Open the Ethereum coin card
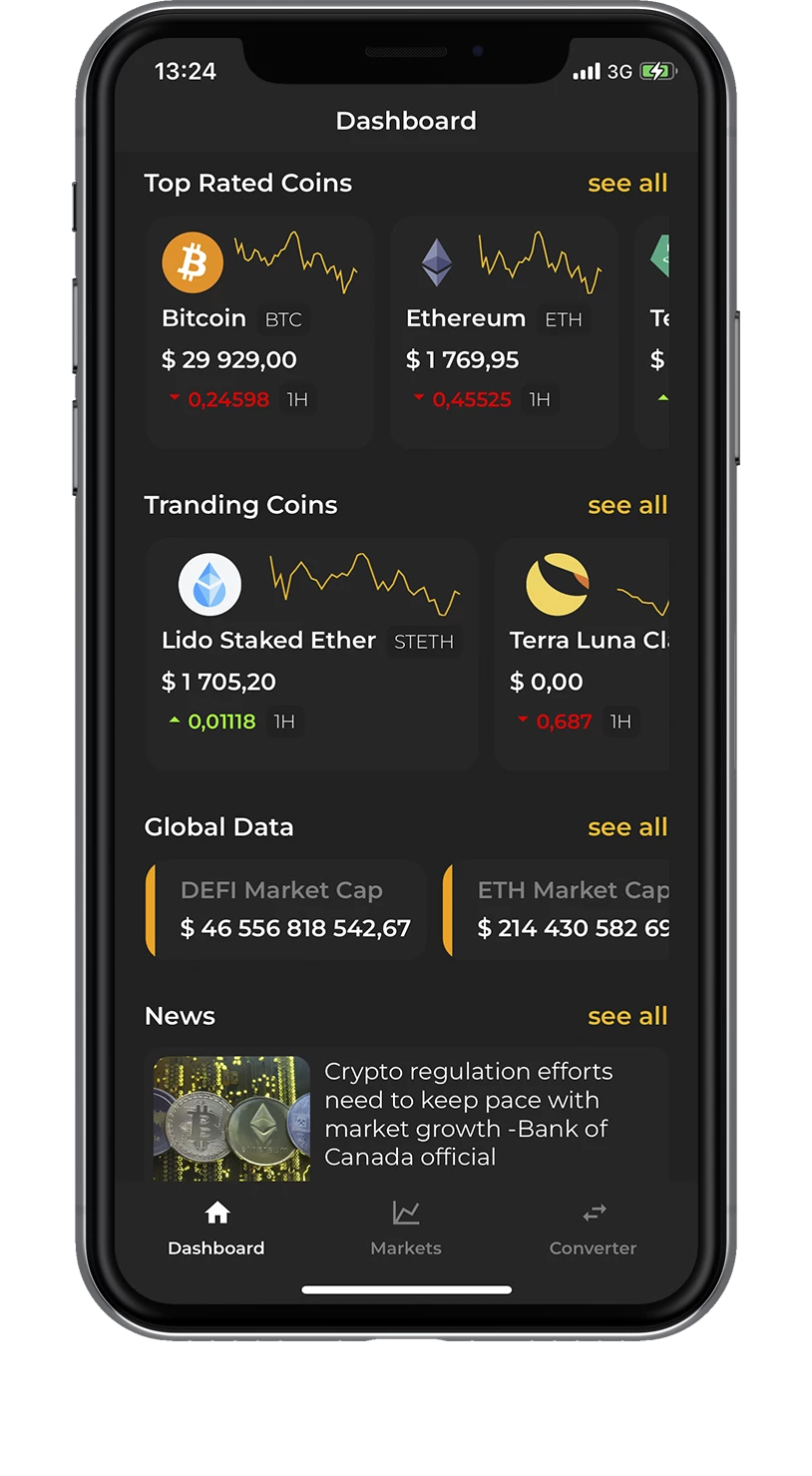Screen dimensions: 812x1476 tap(503, 332)
